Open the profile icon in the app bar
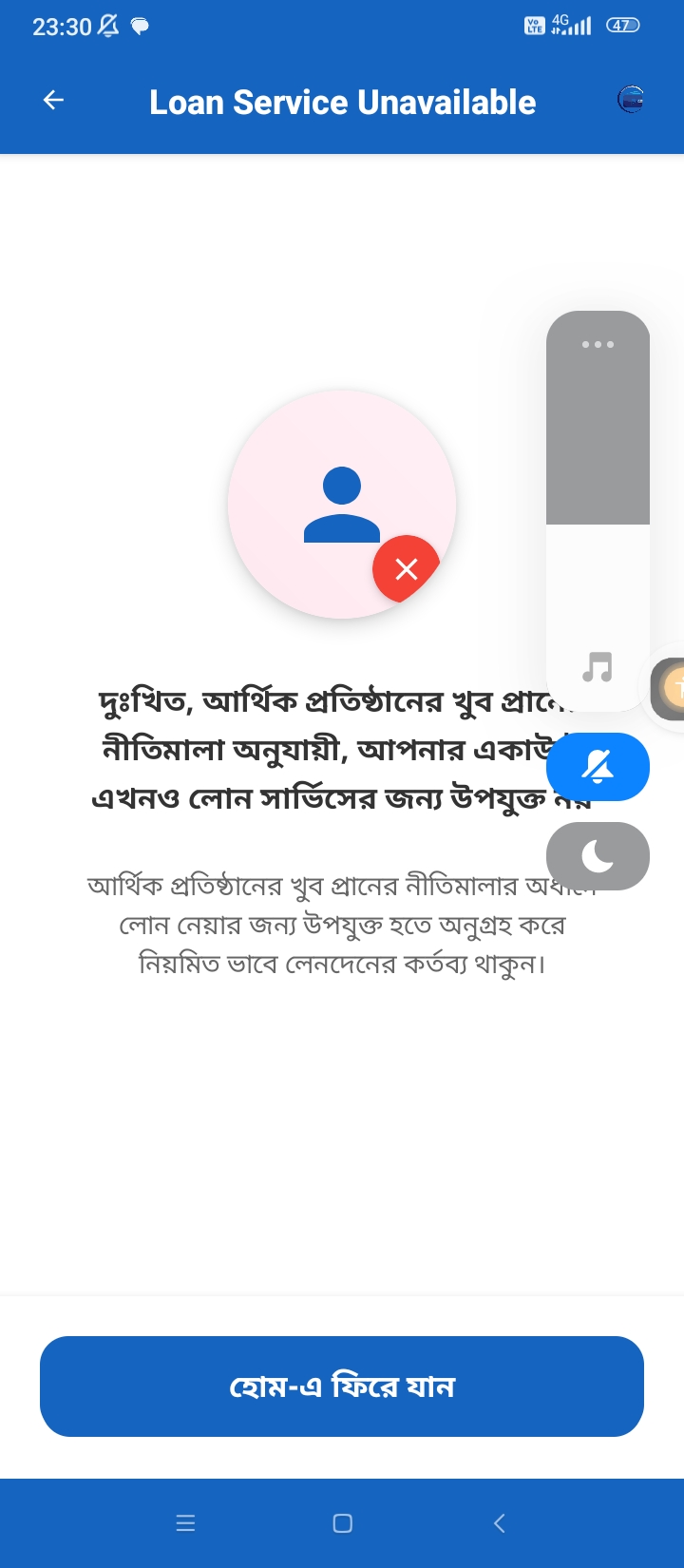 click(631, 100)
